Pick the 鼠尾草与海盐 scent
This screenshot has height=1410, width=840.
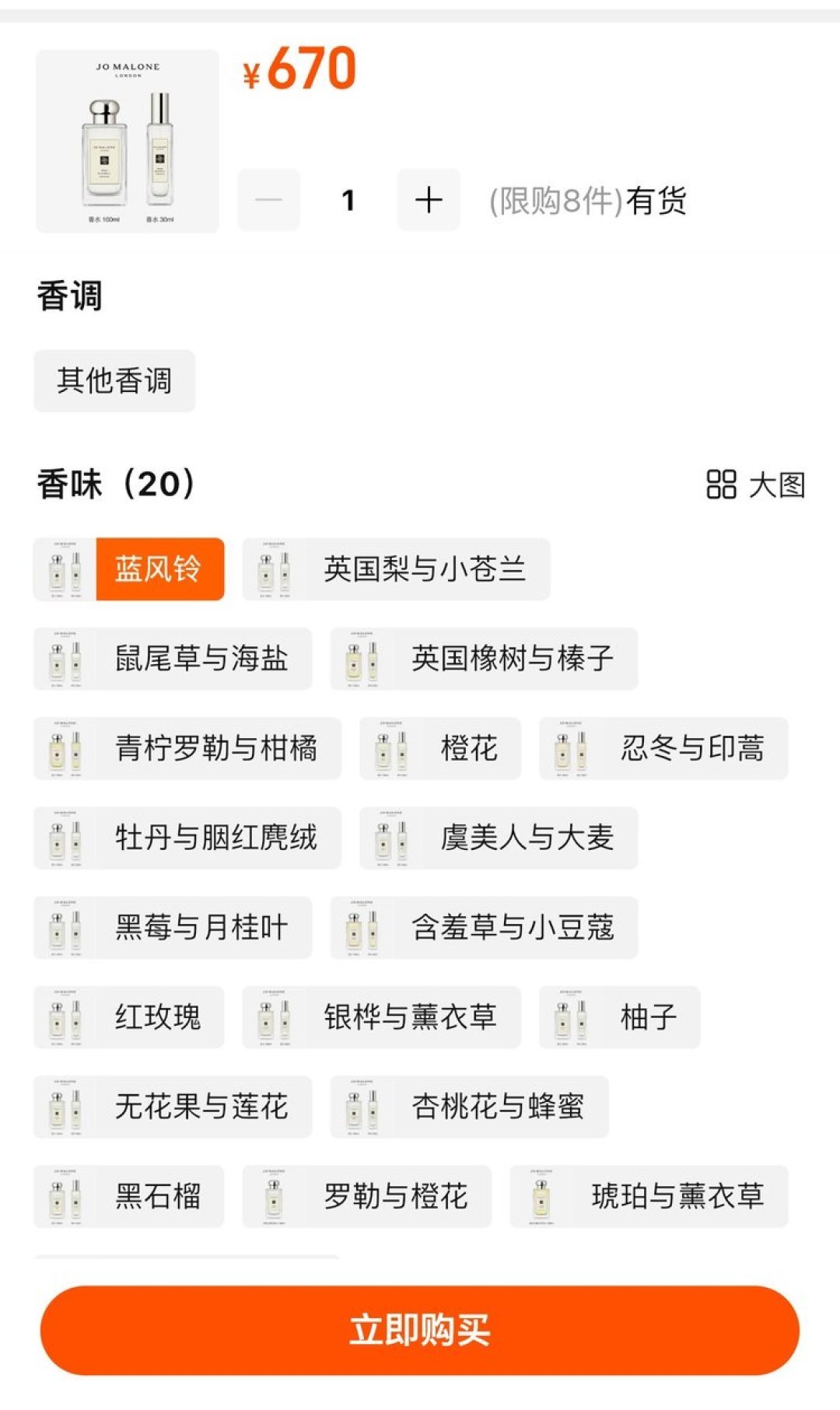tap(173, 659)
